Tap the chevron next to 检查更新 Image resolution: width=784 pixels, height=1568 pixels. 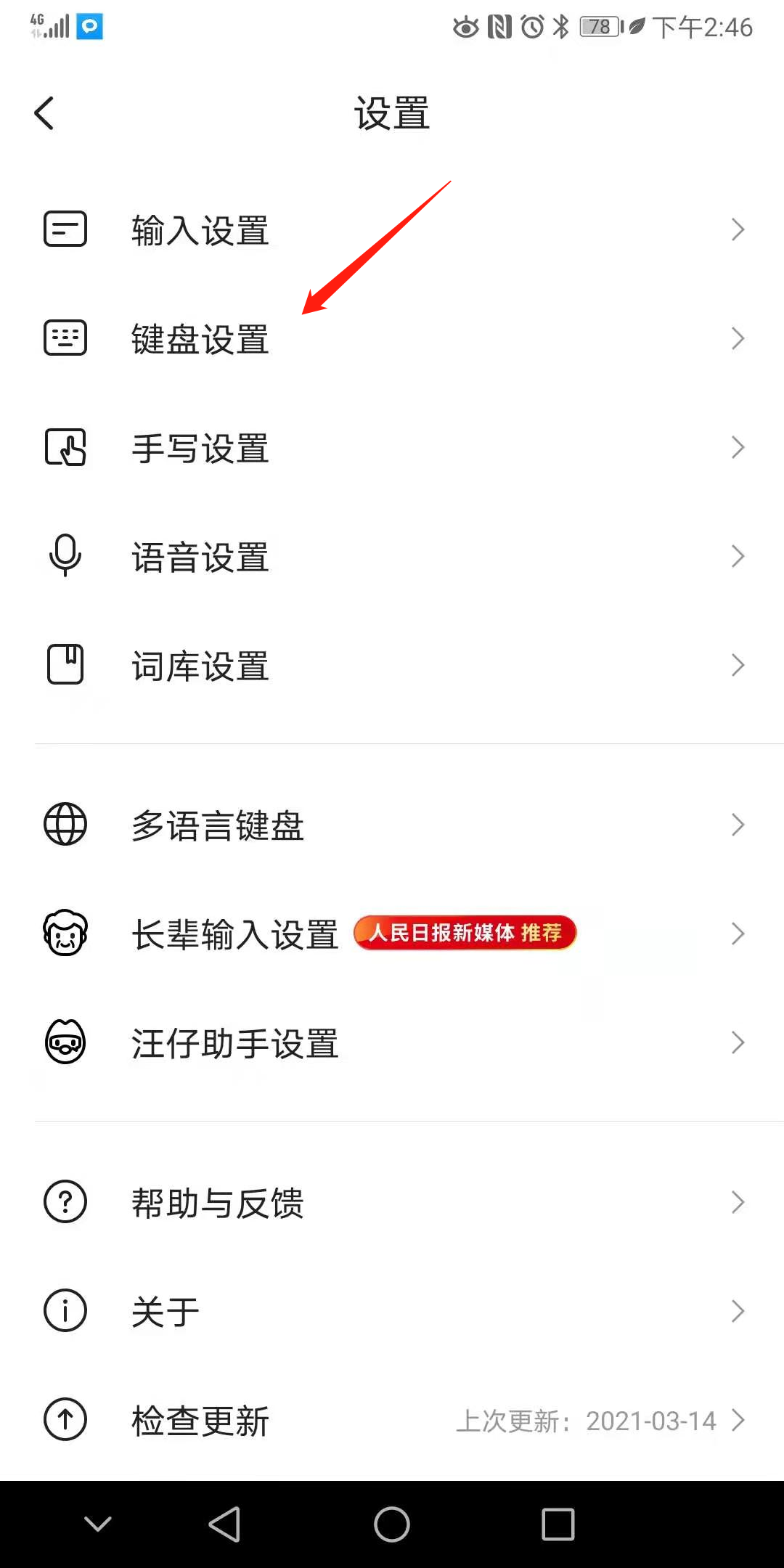[x=738, y=1420]
